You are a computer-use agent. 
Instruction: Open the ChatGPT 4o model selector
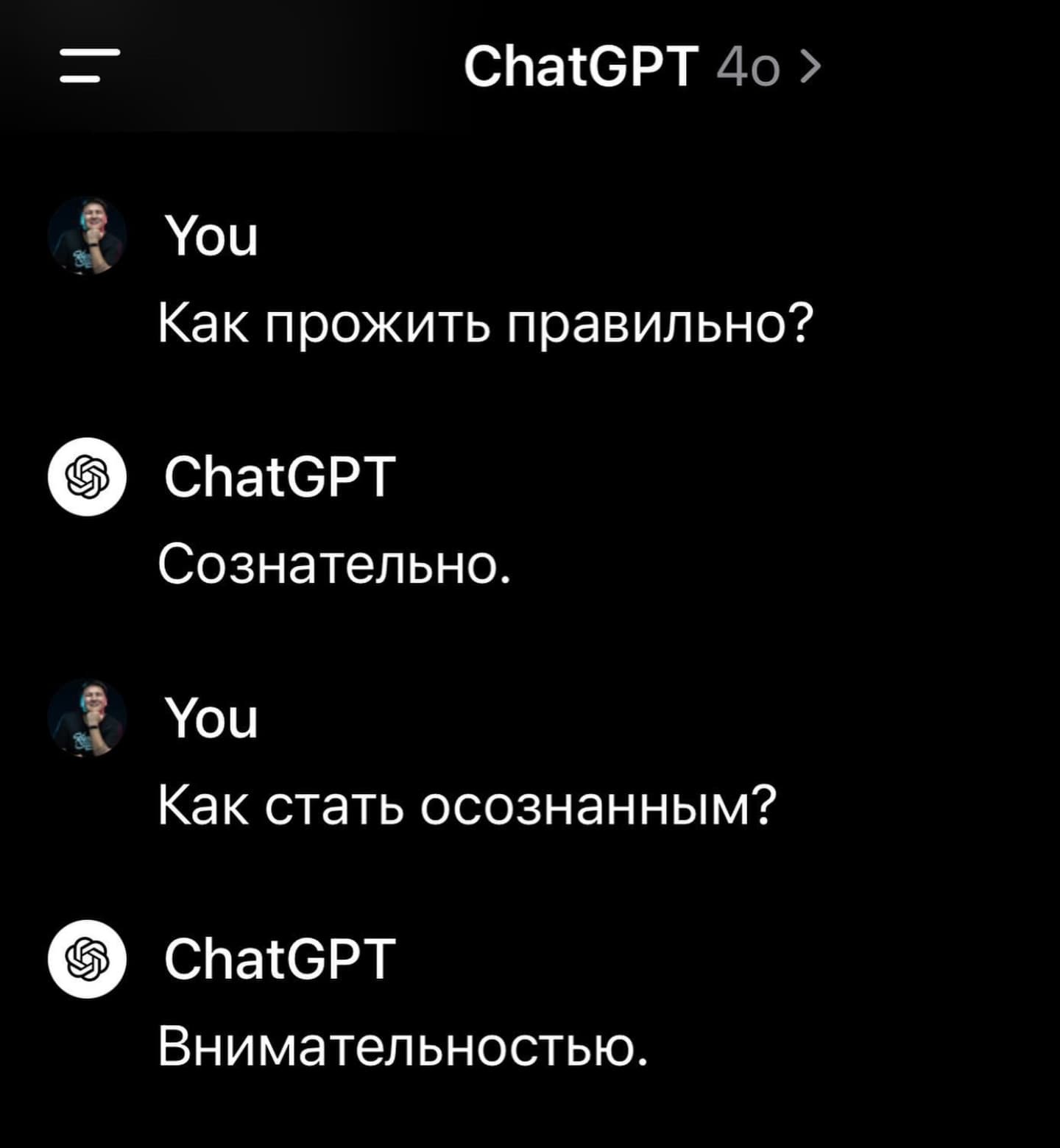tap(641, 67)
